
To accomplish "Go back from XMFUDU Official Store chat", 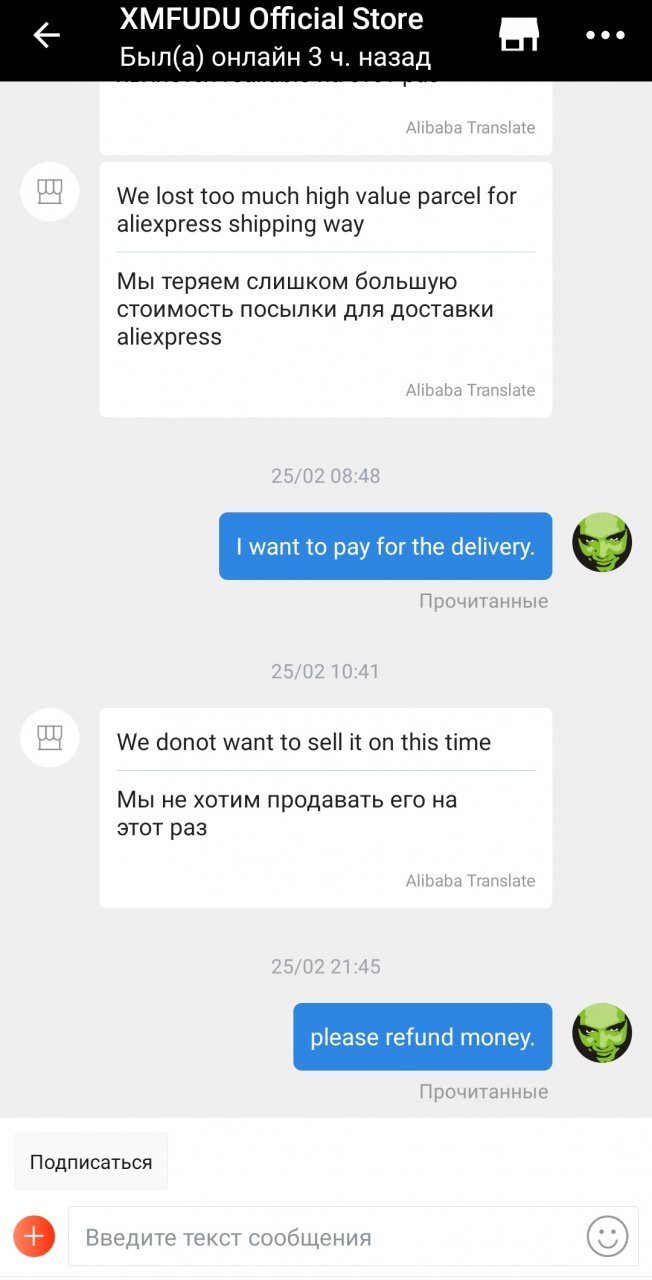I will 46,36.
